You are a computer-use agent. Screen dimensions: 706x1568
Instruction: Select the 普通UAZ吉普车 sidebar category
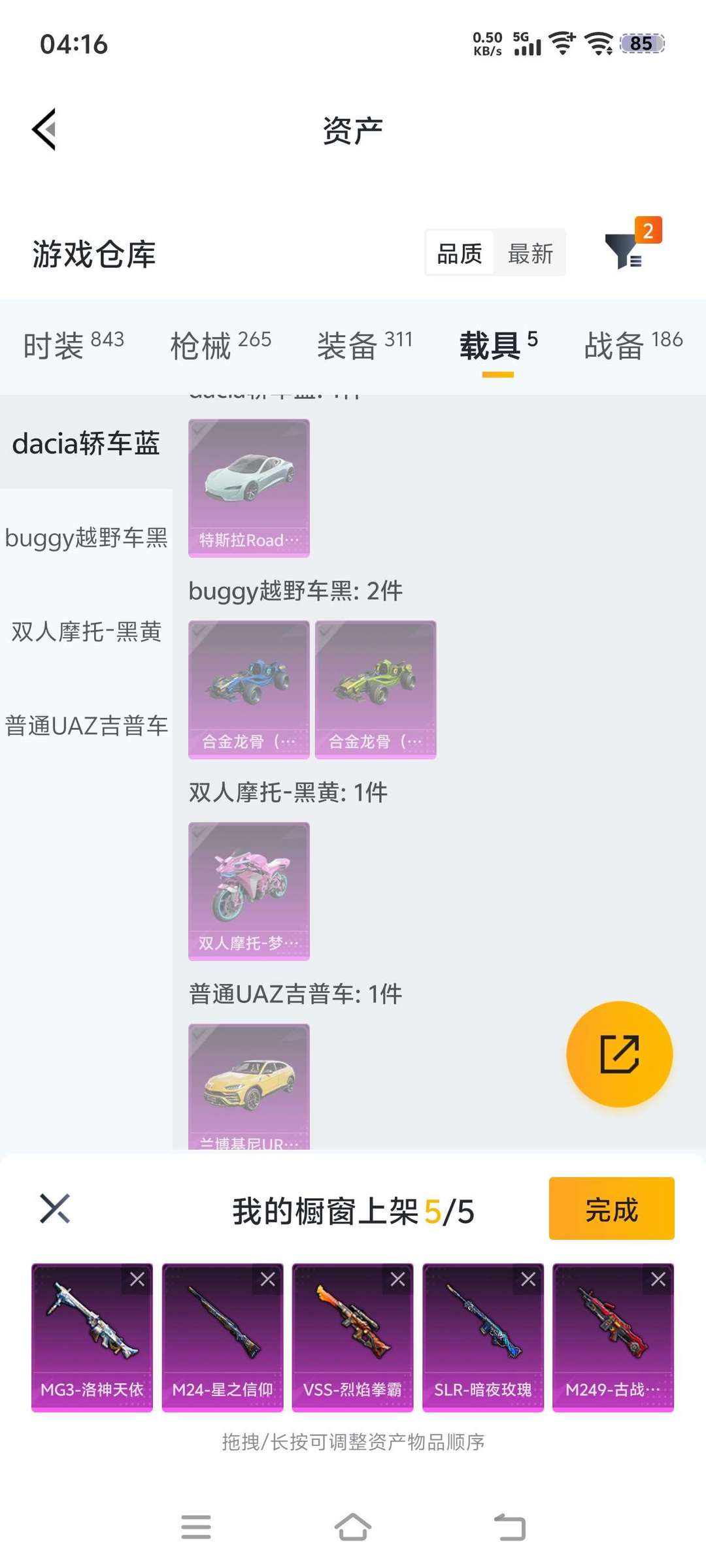(x=87, y=724)
